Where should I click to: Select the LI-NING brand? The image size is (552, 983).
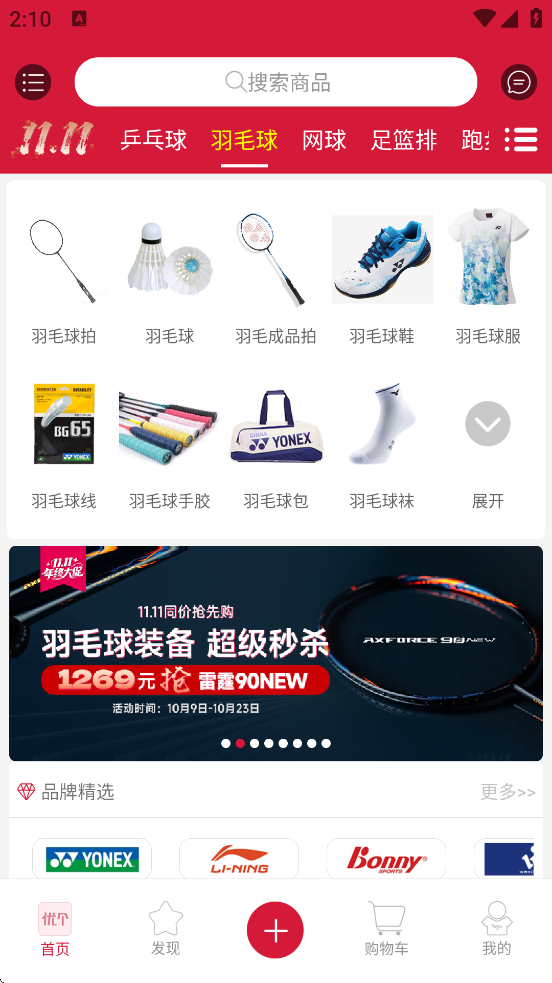[x=239, y=859]
